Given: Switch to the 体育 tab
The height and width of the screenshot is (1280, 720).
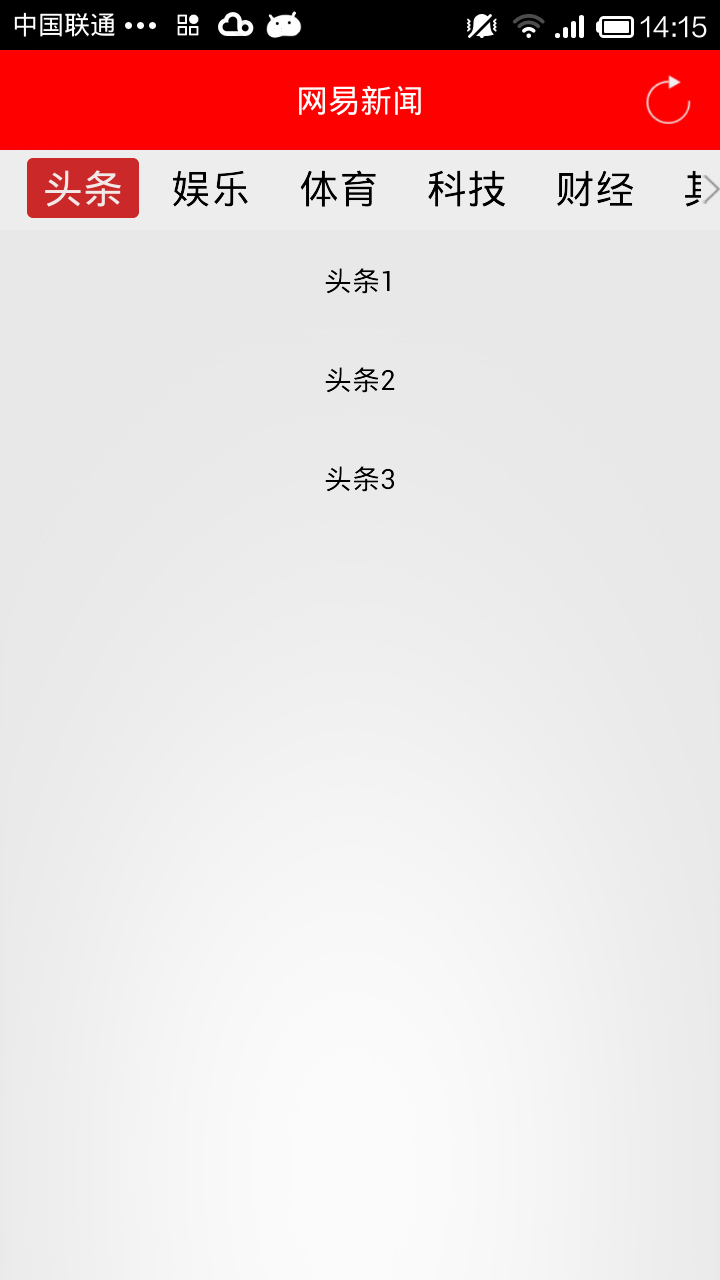Looking at the screenshot, I should click(x=338, y=188).
